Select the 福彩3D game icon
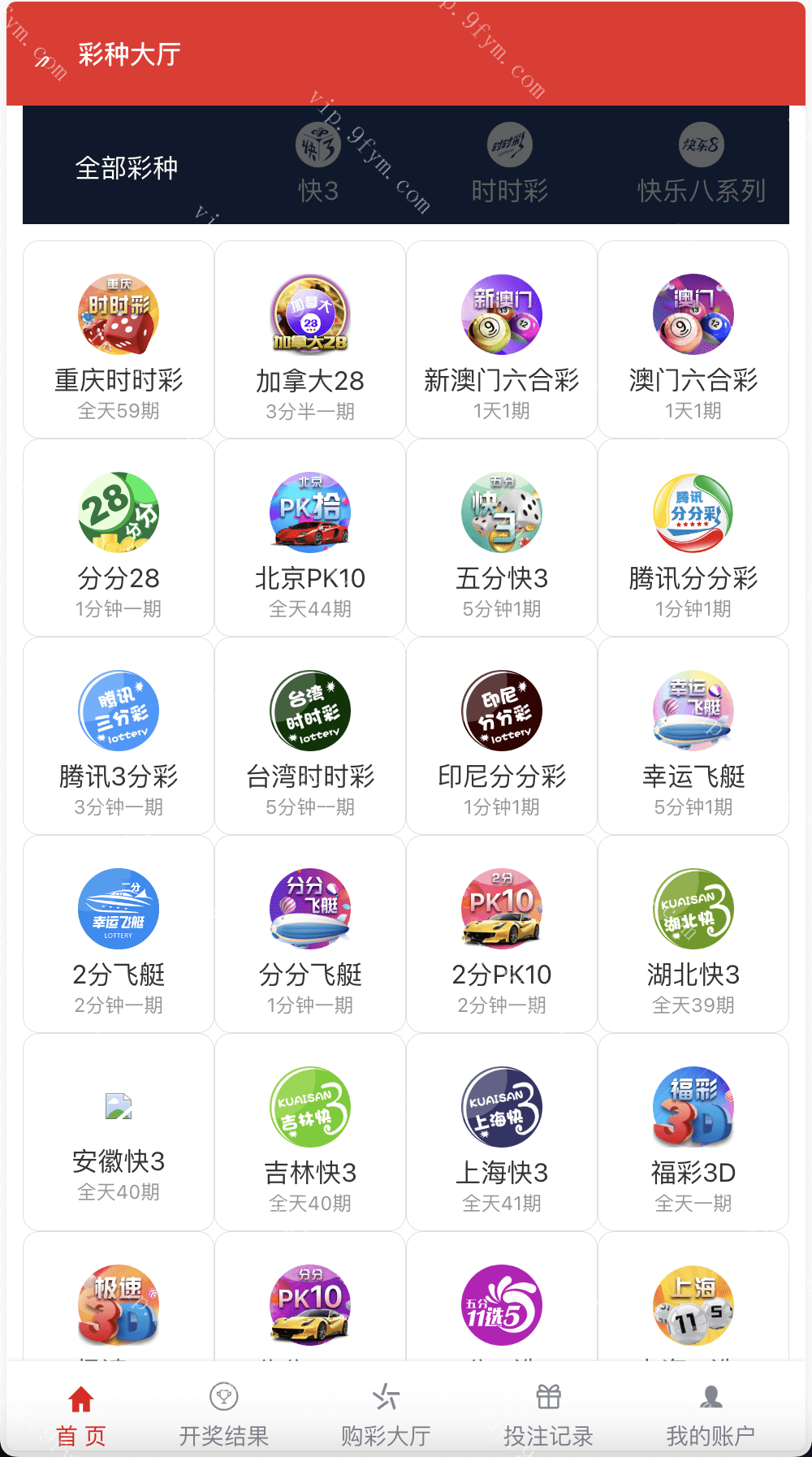The height and width of the screenshot is (1457, 812). click(693, 1106)
